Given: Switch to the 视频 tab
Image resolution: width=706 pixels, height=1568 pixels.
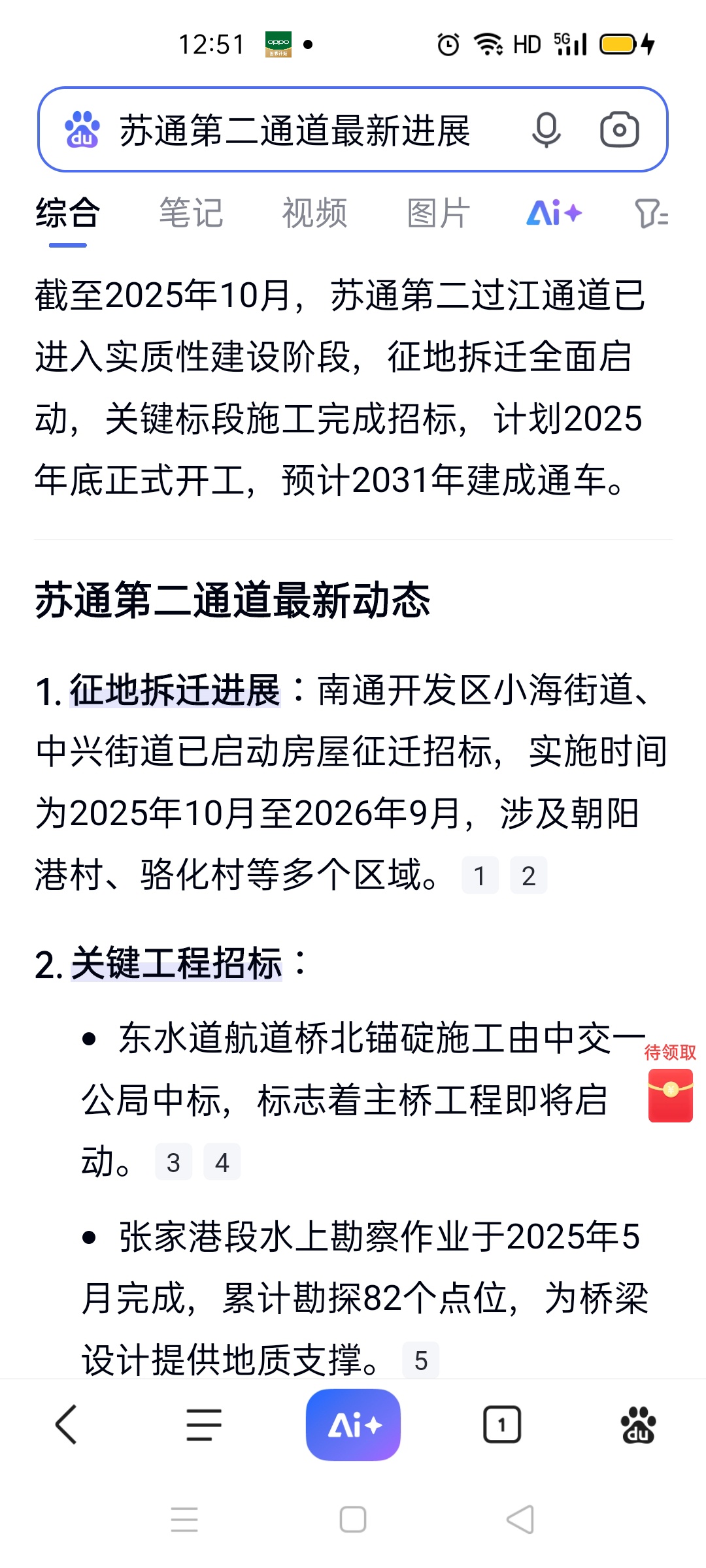Looking at the screenshot, I should click(x=314, y=213).
